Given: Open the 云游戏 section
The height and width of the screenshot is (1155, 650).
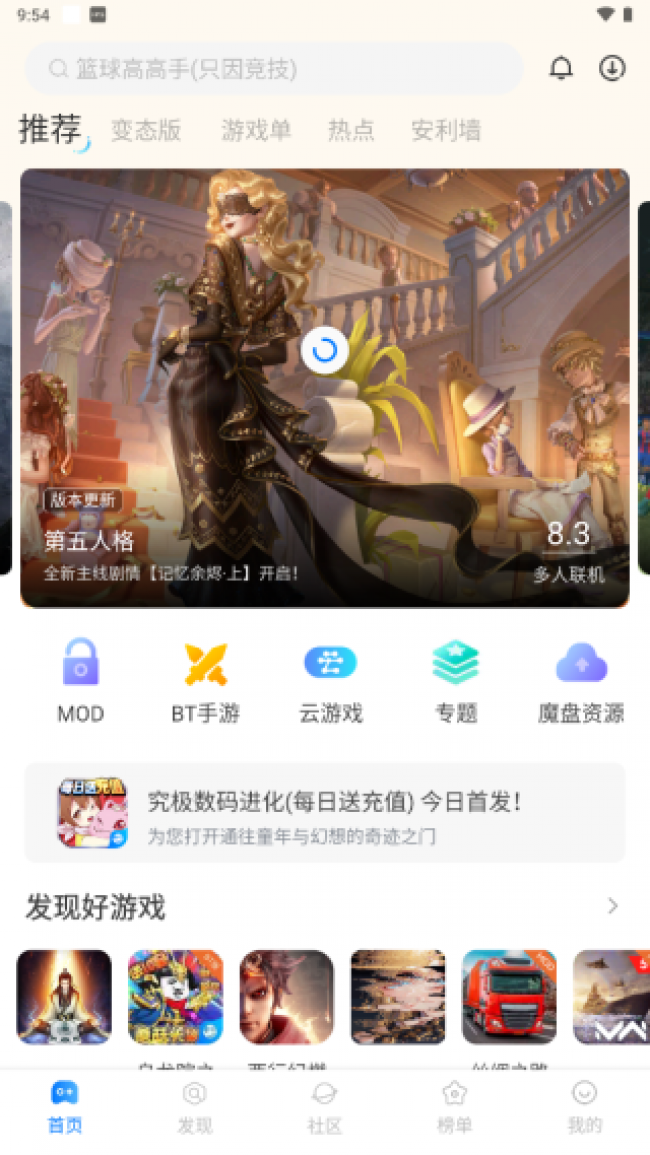Looking at the screenshot, I should [x=331, y=680].
